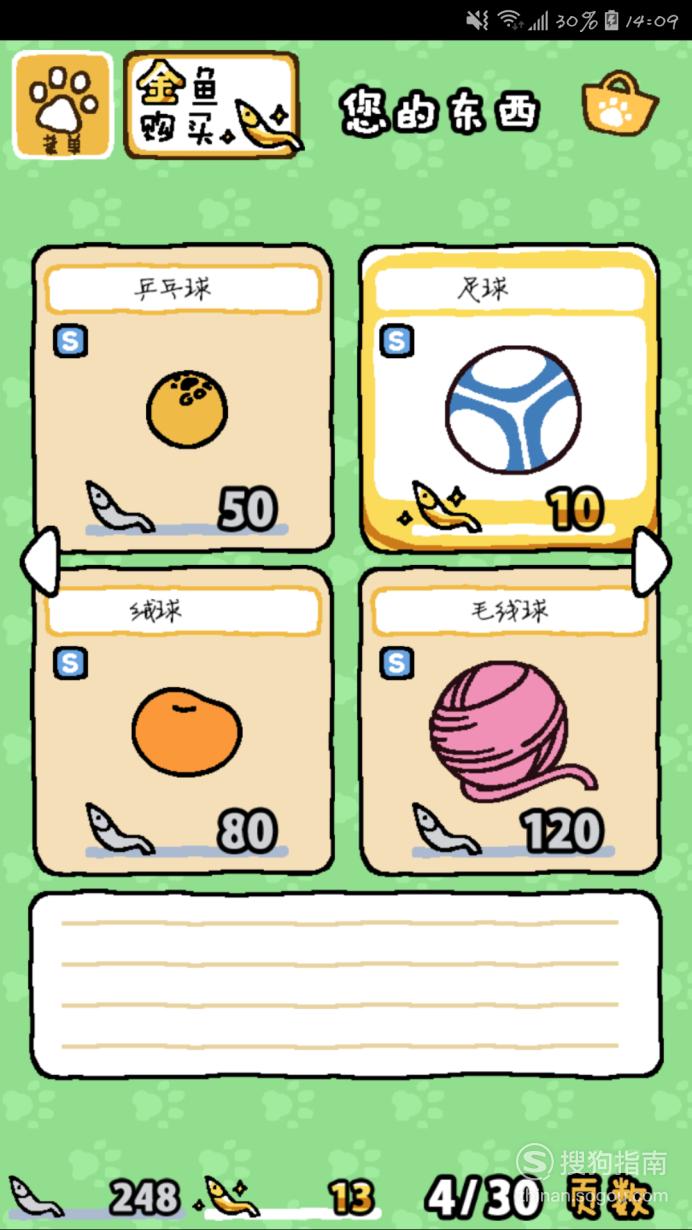This screenshot has width=692, height=1230.
Task: Open the gold fish purchase button
Action: 212,105
